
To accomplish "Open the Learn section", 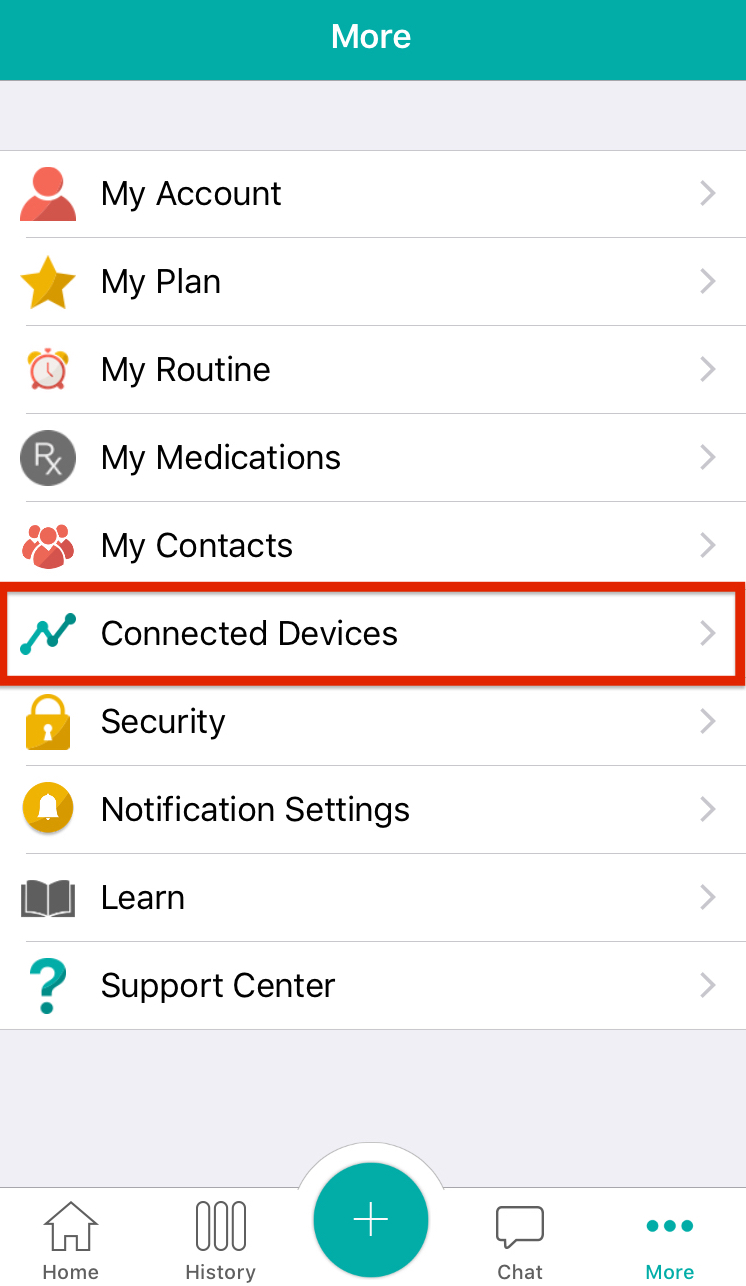I will (373, 898).
